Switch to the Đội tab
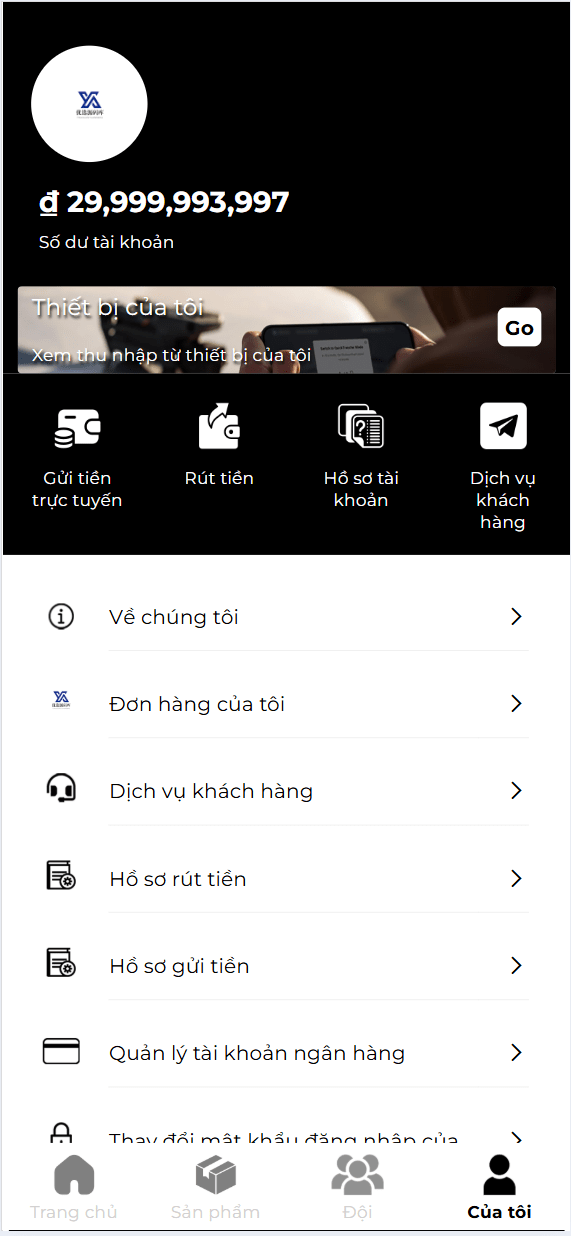Screen dimensions: 571x1236 (x=357, y=1187)
